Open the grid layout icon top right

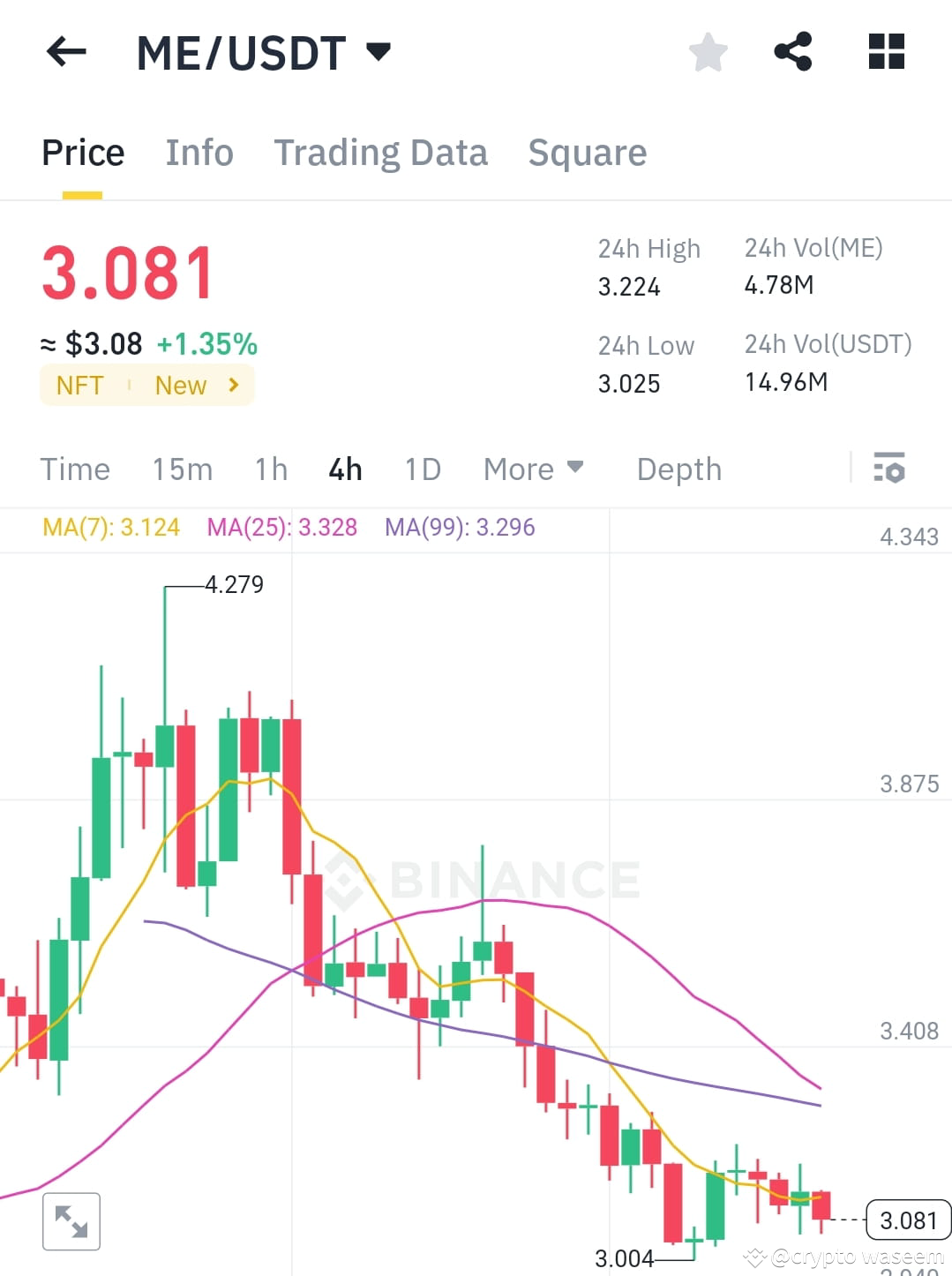(x=886, y=52)
